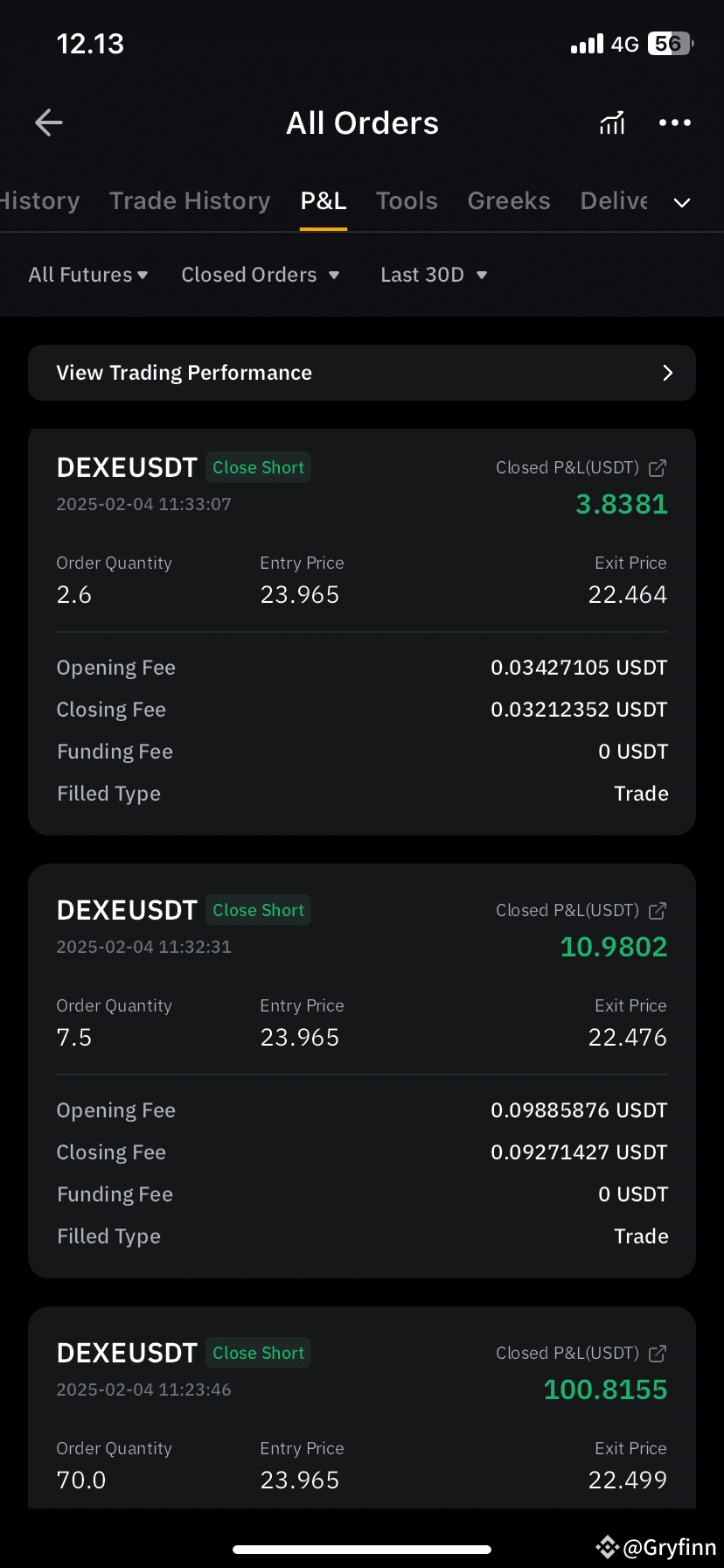Open the Last 30D time filter dropdown

click(x=434, y=274)
